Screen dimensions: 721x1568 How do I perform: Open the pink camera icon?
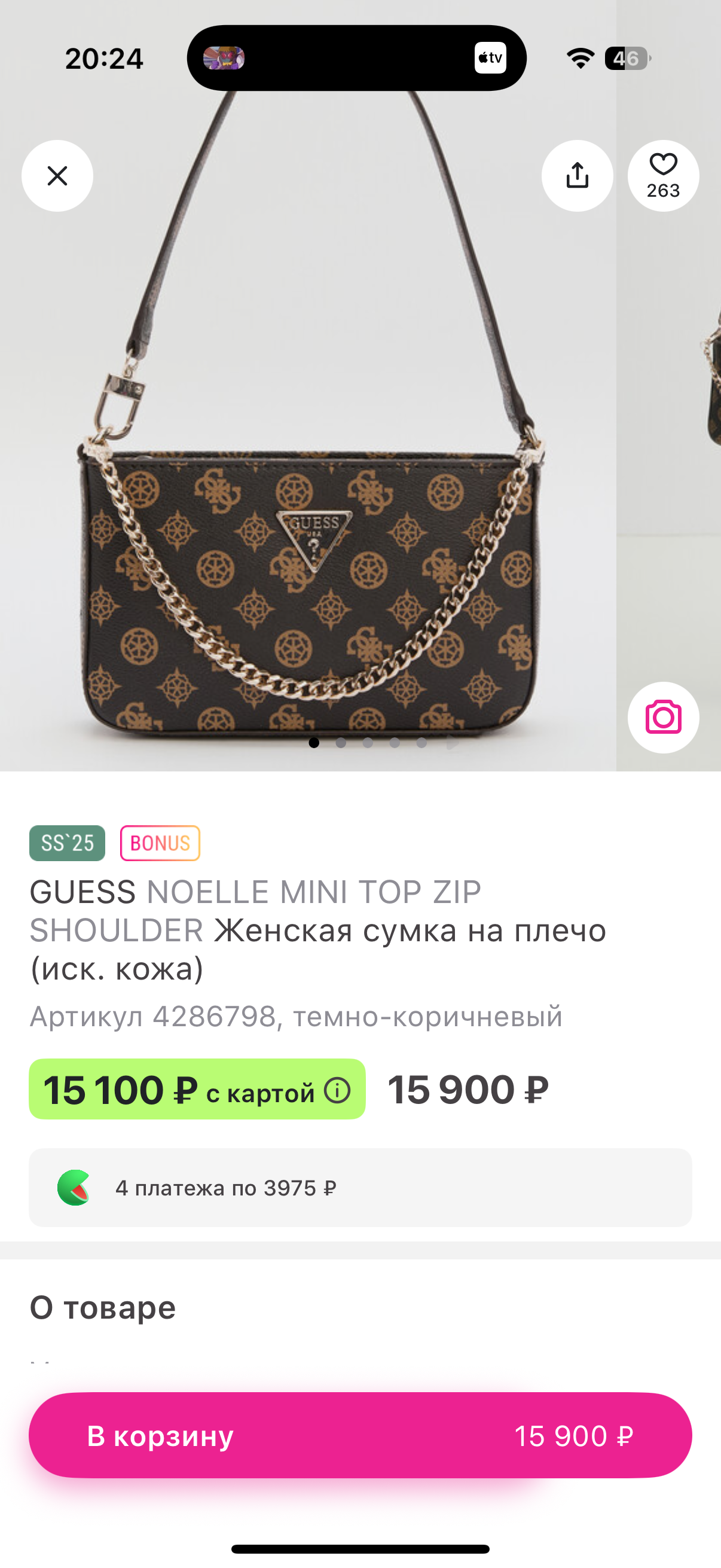click(663, 718)
